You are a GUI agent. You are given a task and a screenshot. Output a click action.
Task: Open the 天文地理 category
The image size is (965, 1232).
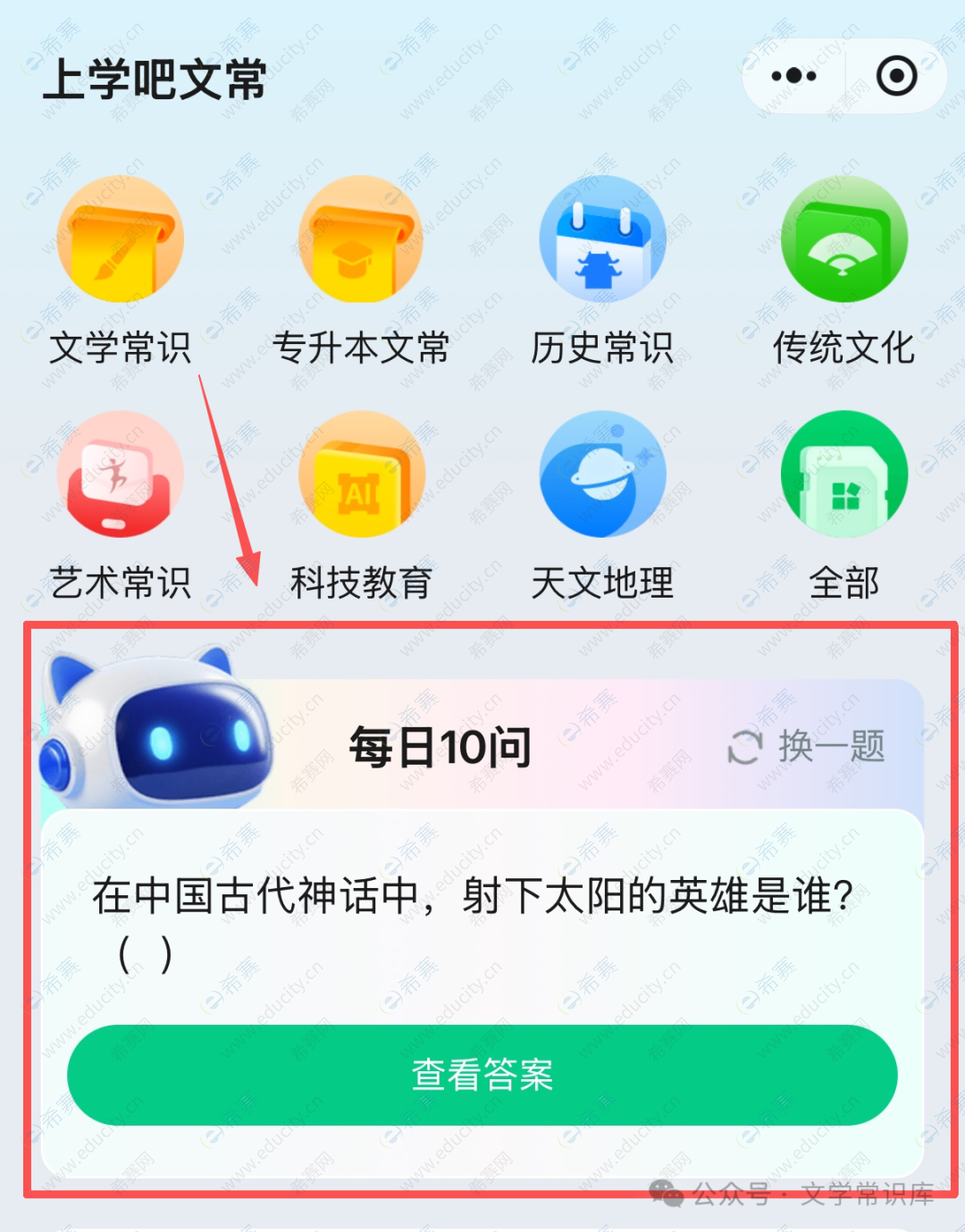(602, 474)
